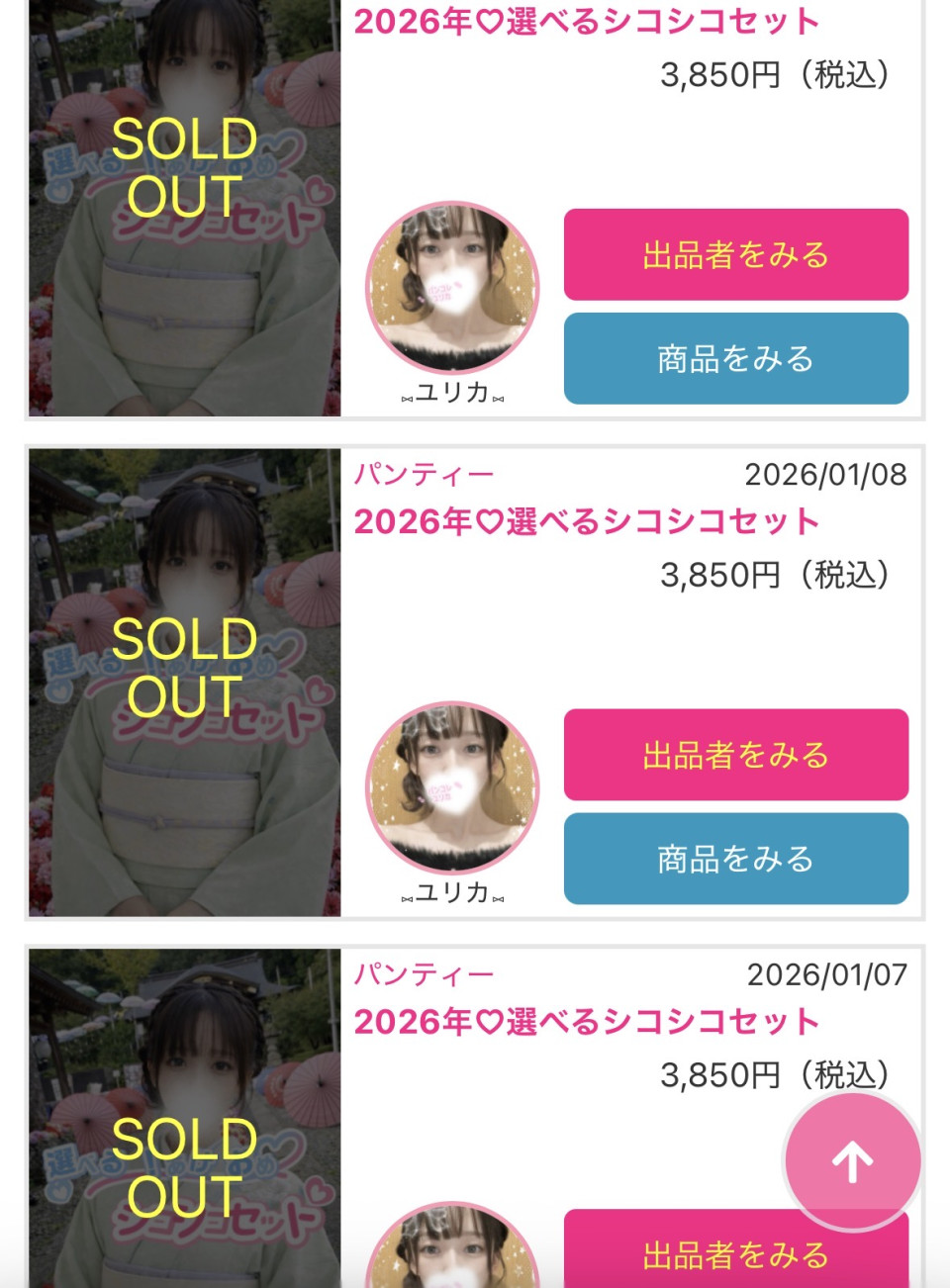
Task: Open the listing title dated 2026/01/08
Action: pos(587,521)
